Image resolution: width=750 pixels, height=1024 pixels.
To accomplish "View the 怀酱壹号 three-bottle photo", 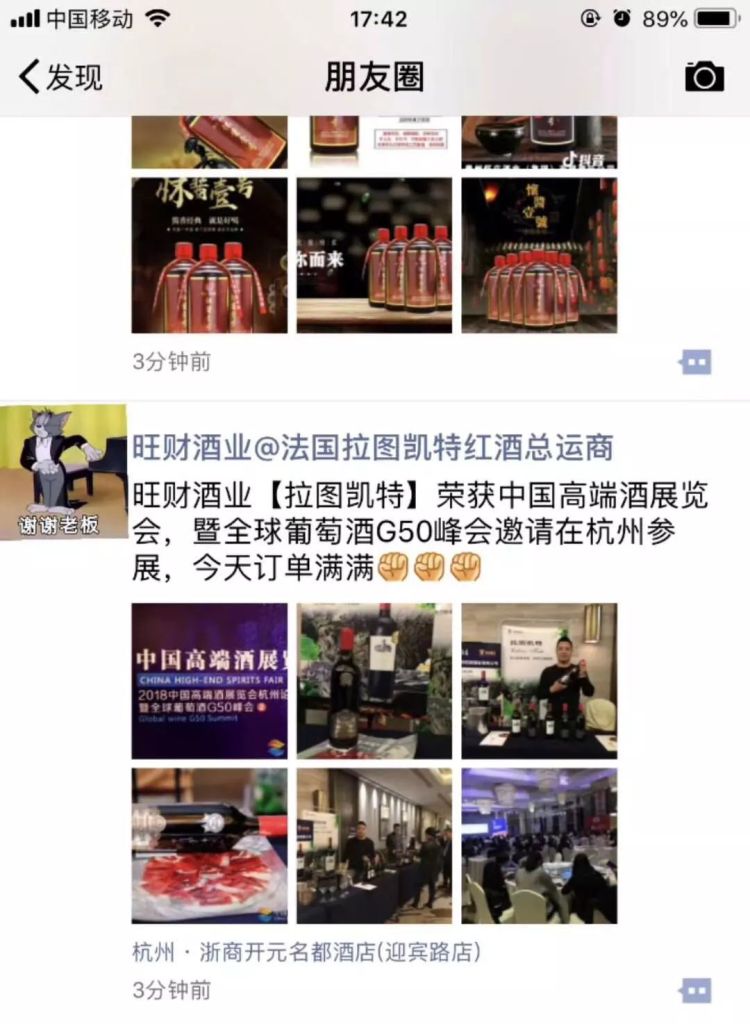I will tap(209, 255).
